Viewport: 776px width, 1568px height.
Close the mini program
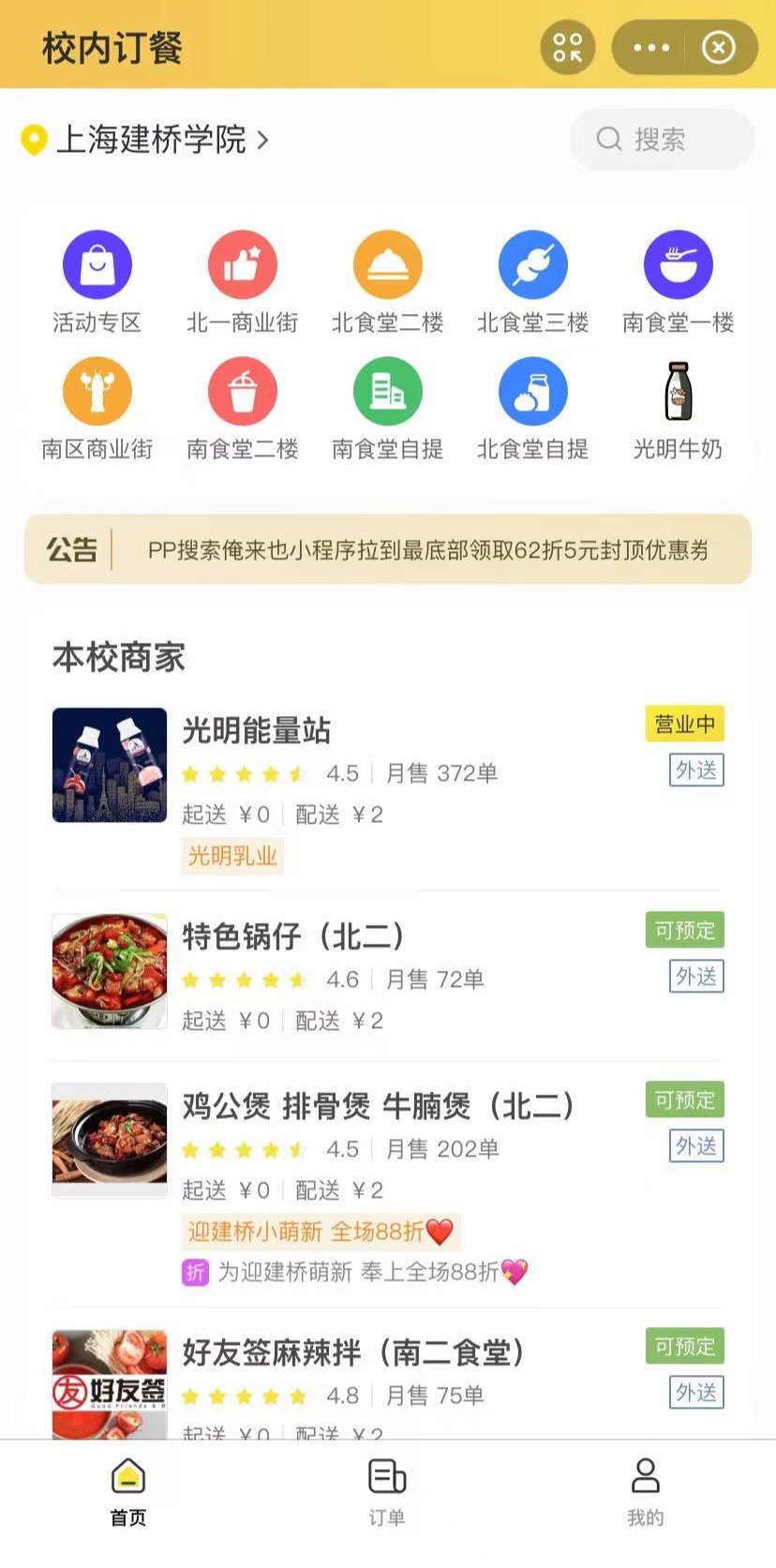pos(719,48)
